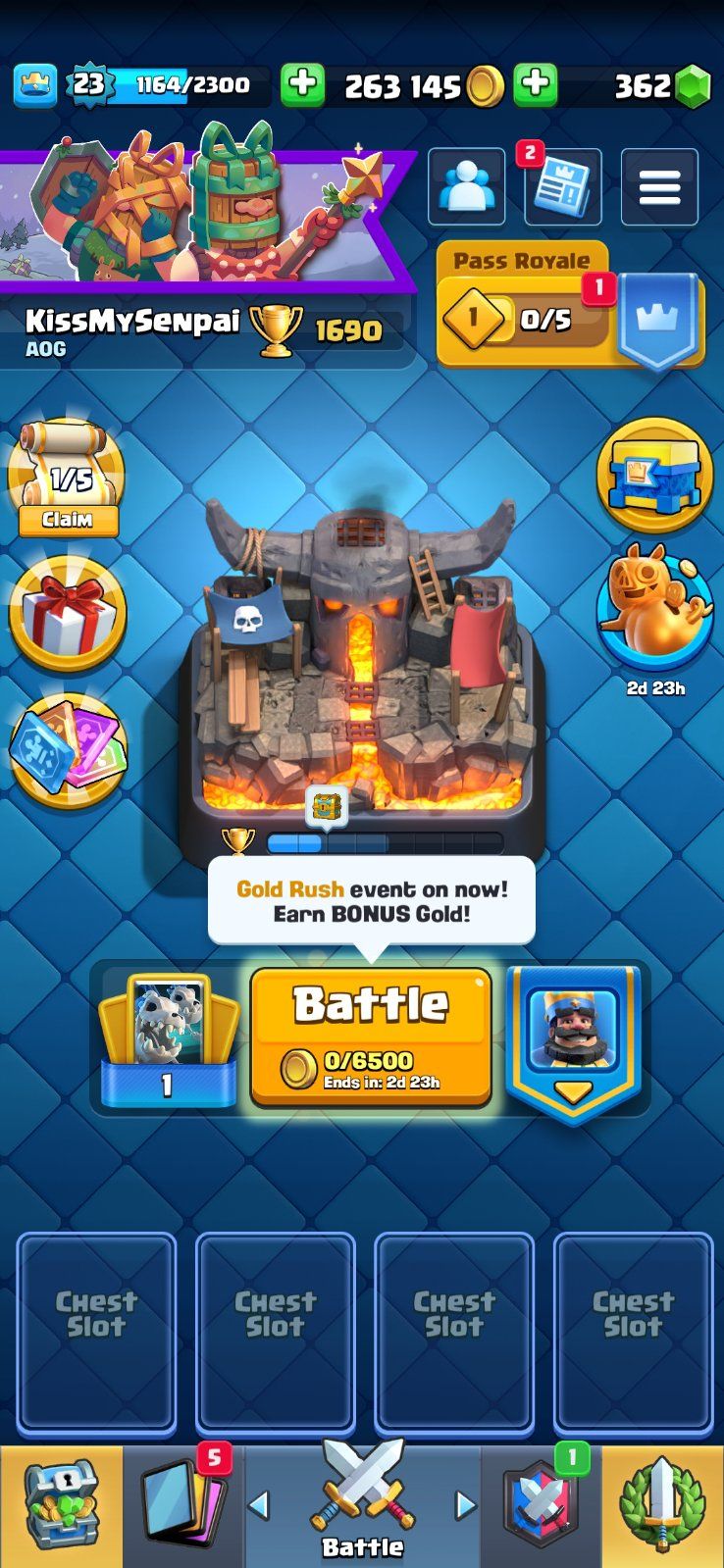Open the KissMySenpai player profile
Viewport: 724px width, 1568px height.
click(x=133, y=322)
